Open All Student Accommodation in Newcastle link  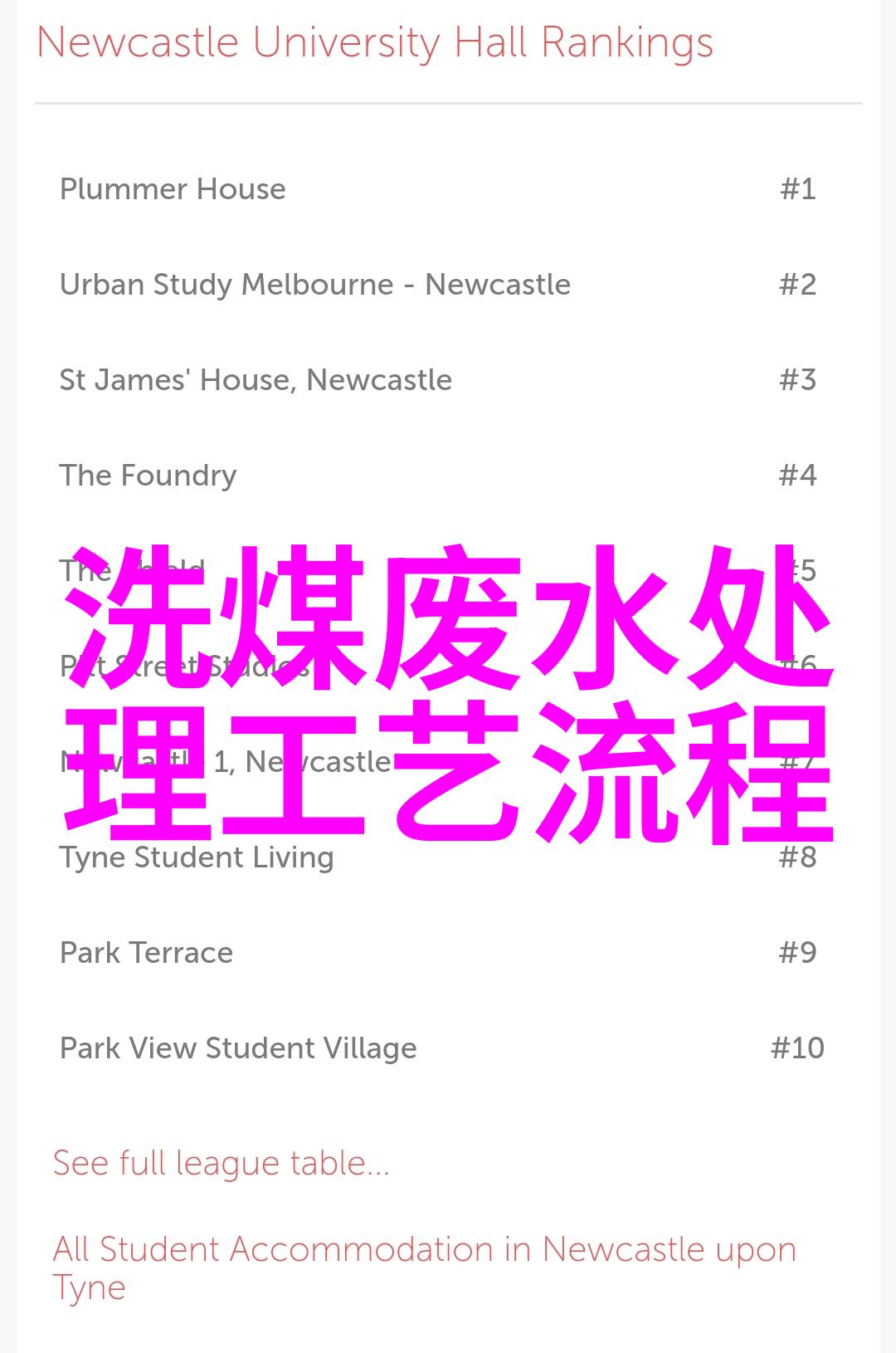point(423,1250)
